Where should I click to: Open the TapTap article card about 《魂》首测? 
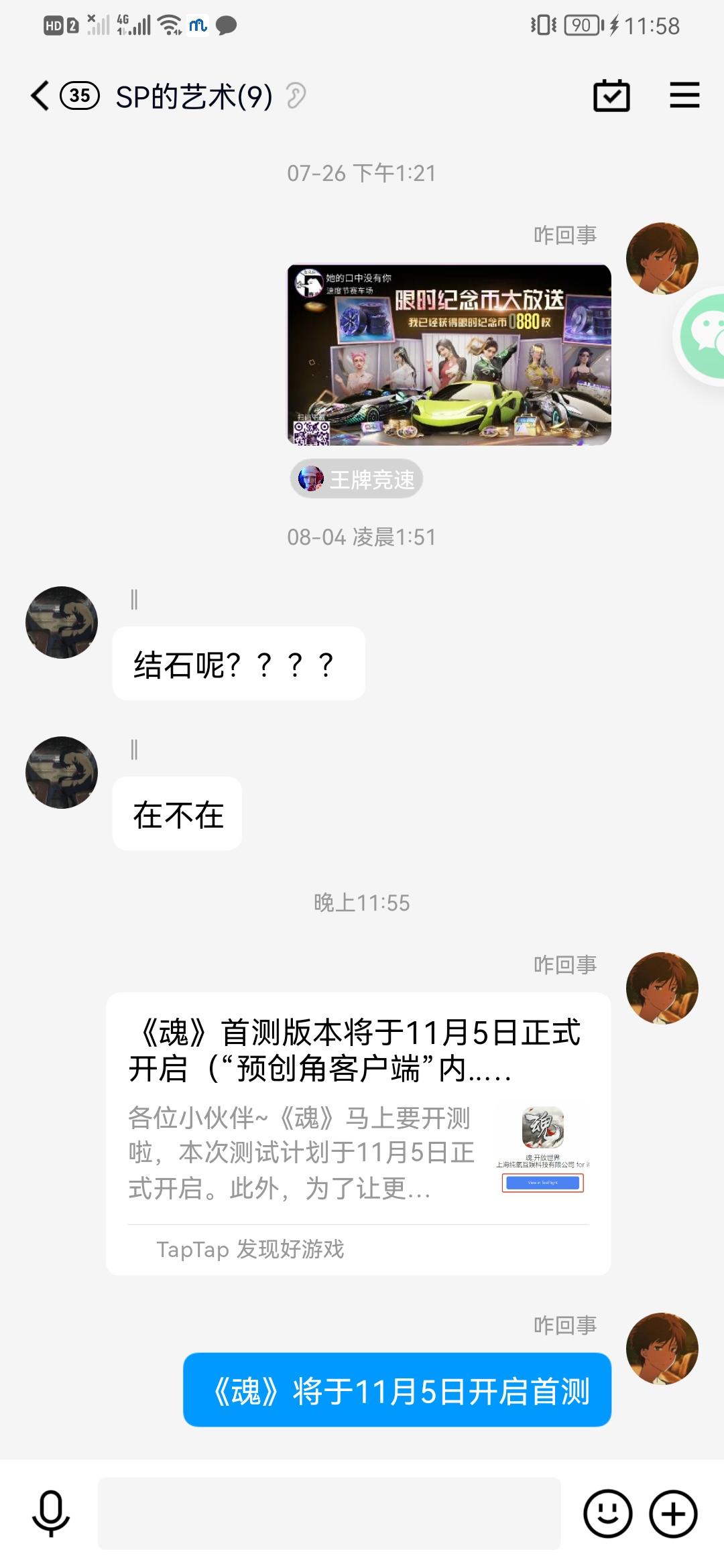pos(358,1132)
